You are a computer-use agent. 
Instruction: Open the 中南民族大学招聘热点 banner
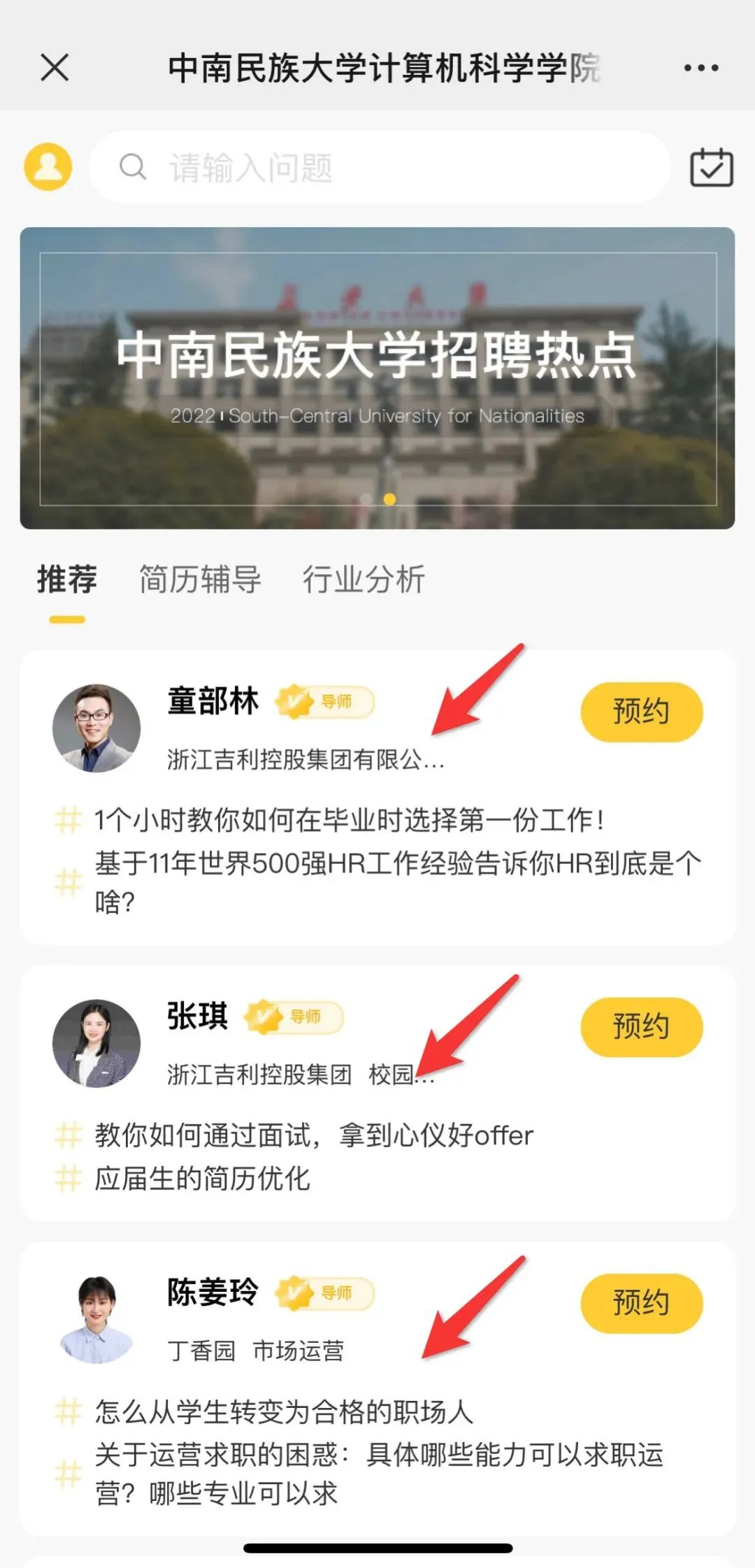[x=377, y=377]
